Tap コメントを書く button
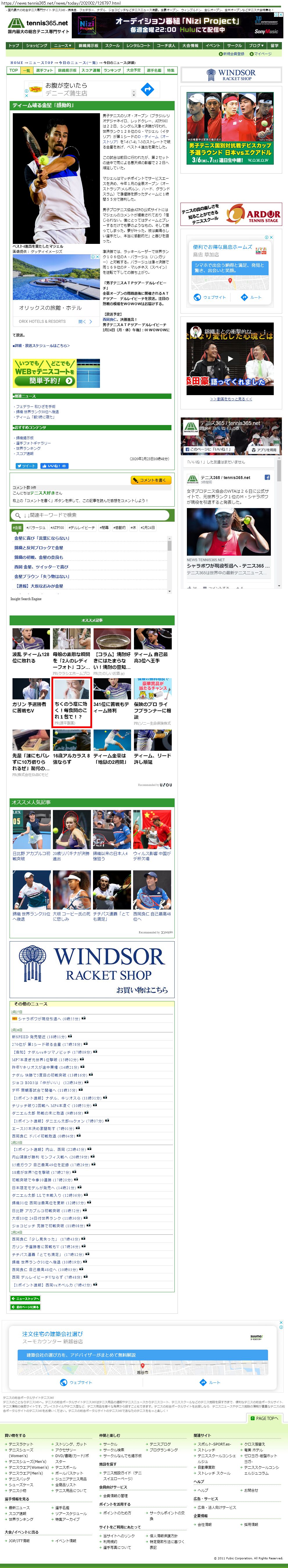288x1568 pixels. pyautogui.click(x=151, y=480)
